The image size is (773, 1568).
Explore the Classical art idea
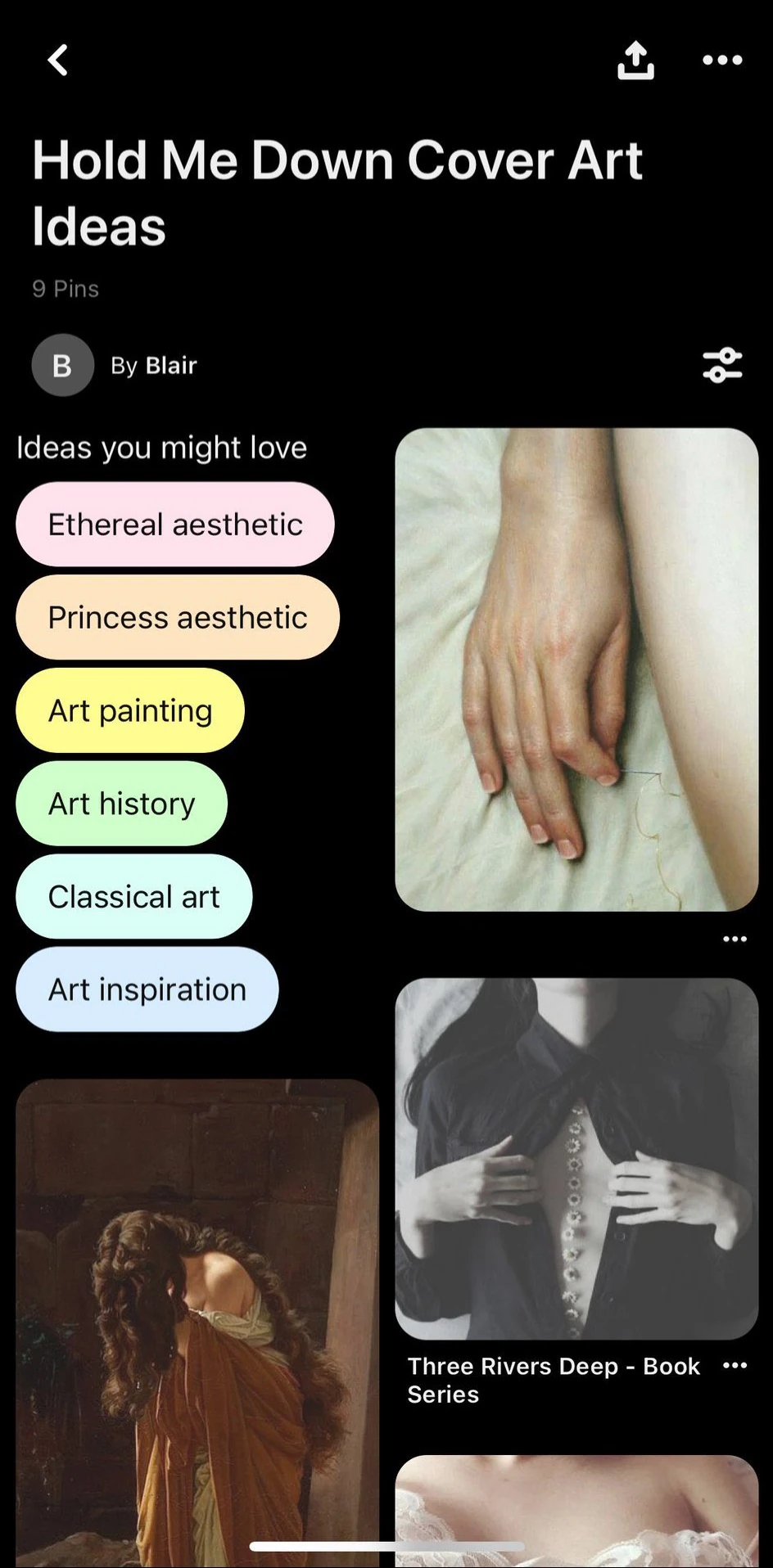(133, 897)
